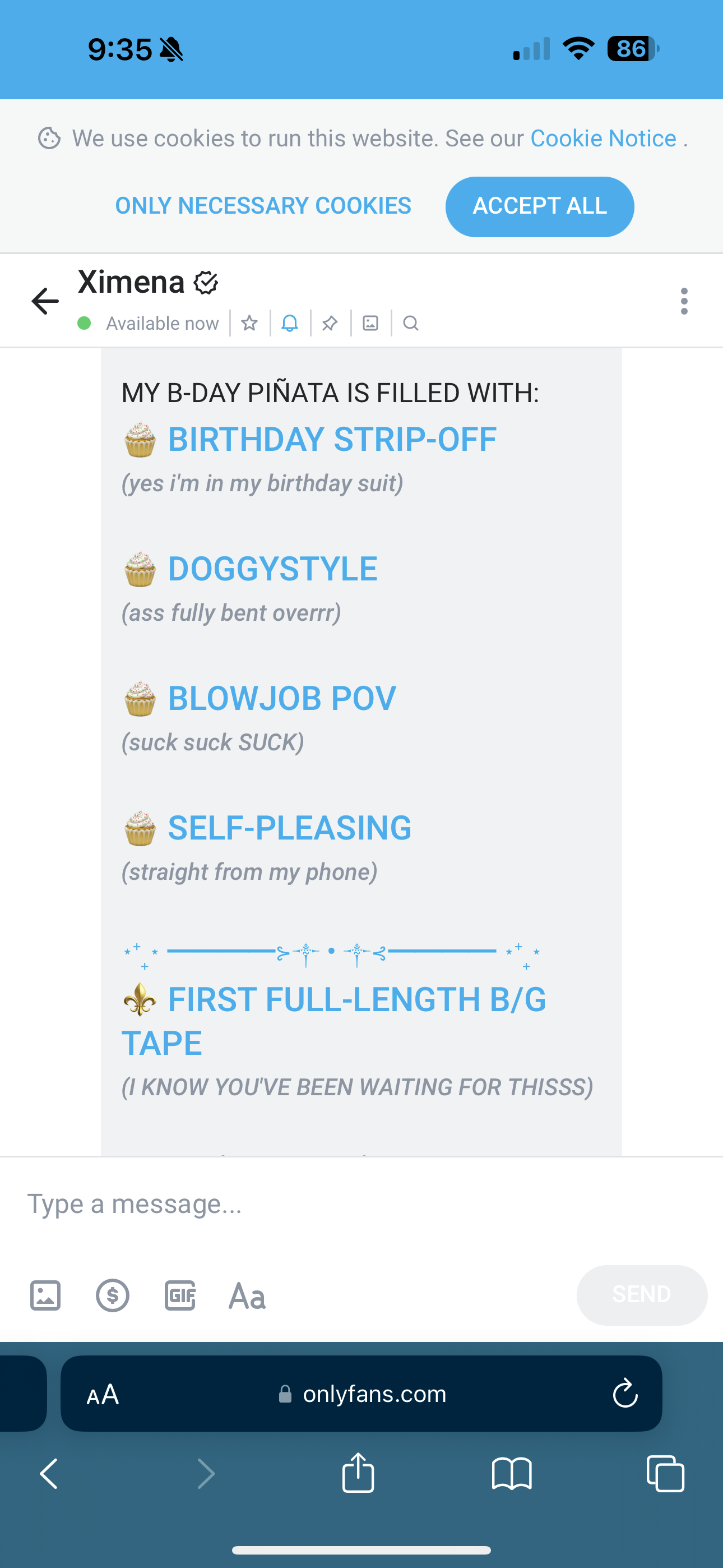Open the AA page settings menu
Screen dimensions: 723x1568
point(103,1394)
